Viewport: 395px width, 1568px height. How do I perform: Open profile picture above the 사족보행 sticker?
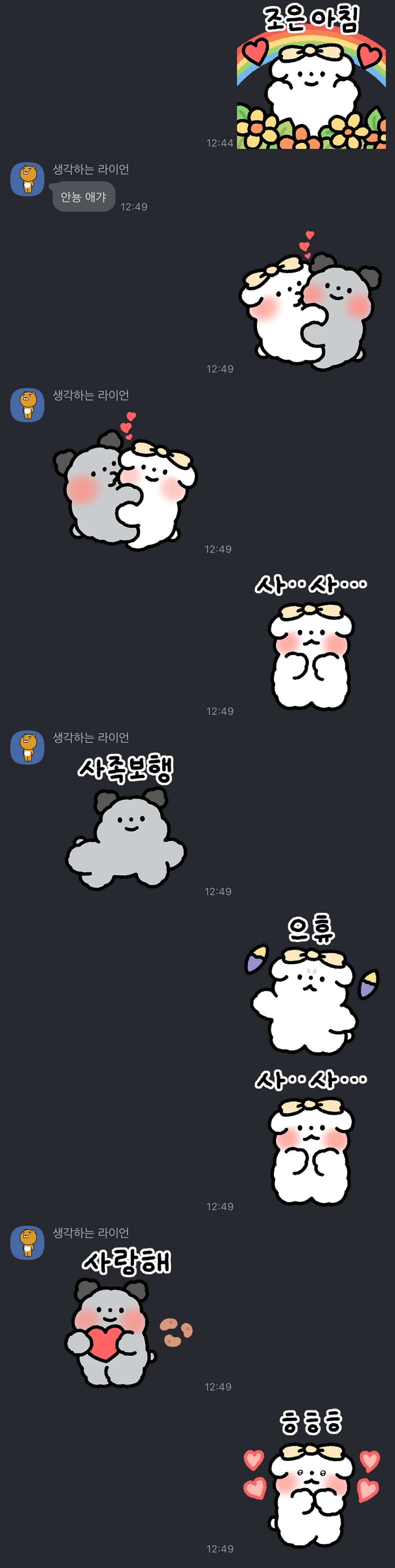point(27,748)
